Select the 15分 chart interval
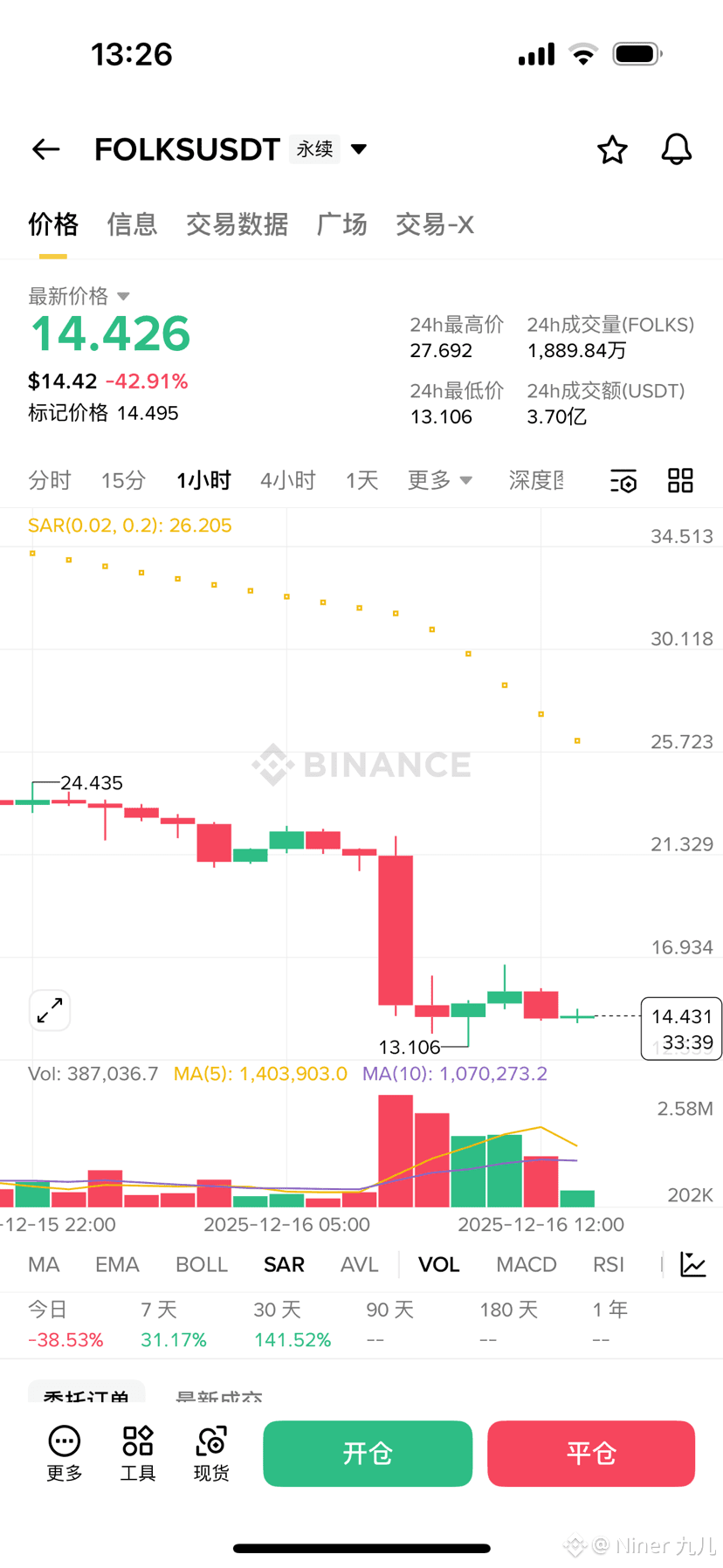Viewport: 723px width, 1568px height. (x=123, y=480)
